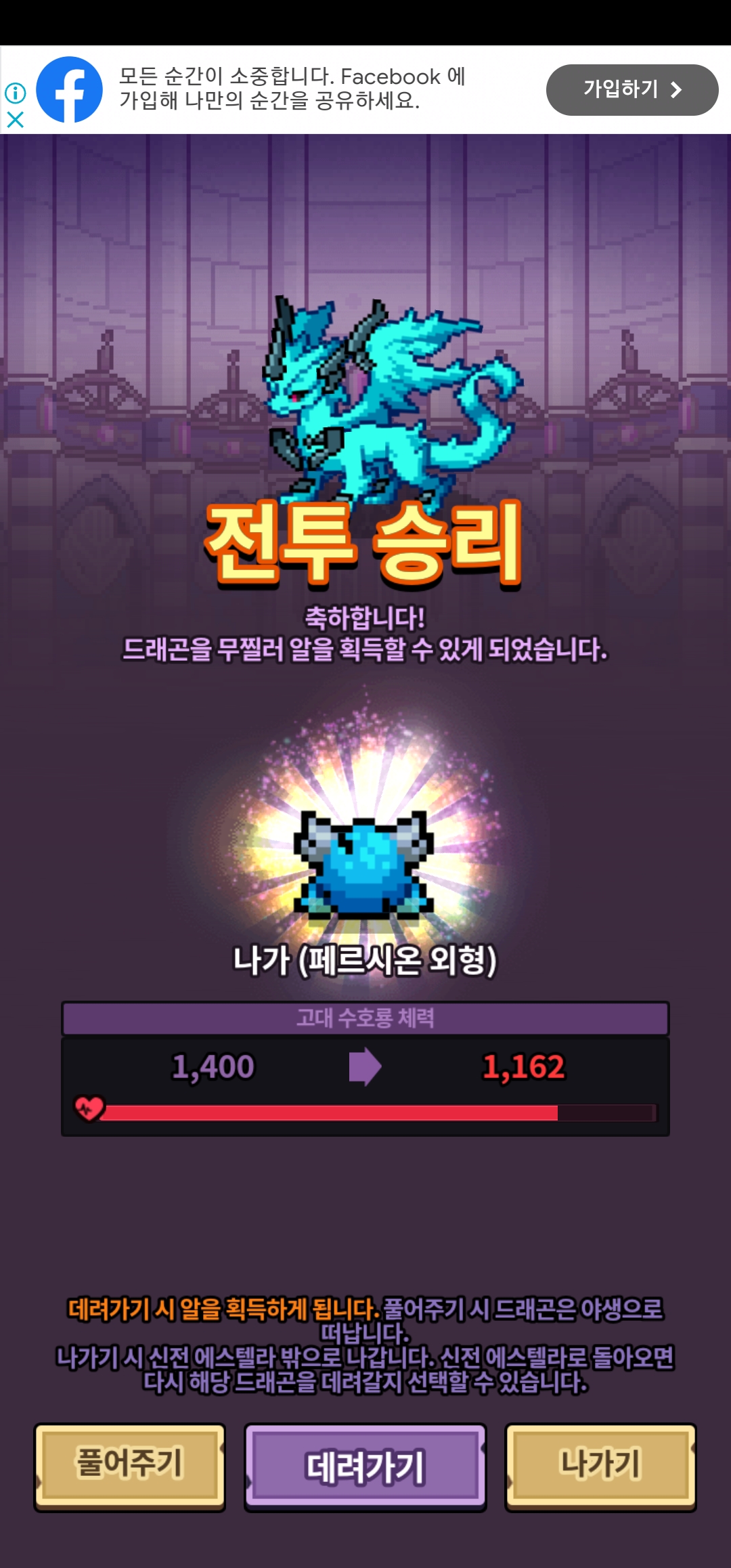Image resolution: width=731 pixels, height=1568 pixels.
Task: Tap the 풀어주기 button to release the dragon
Action: click(129, 1466)
